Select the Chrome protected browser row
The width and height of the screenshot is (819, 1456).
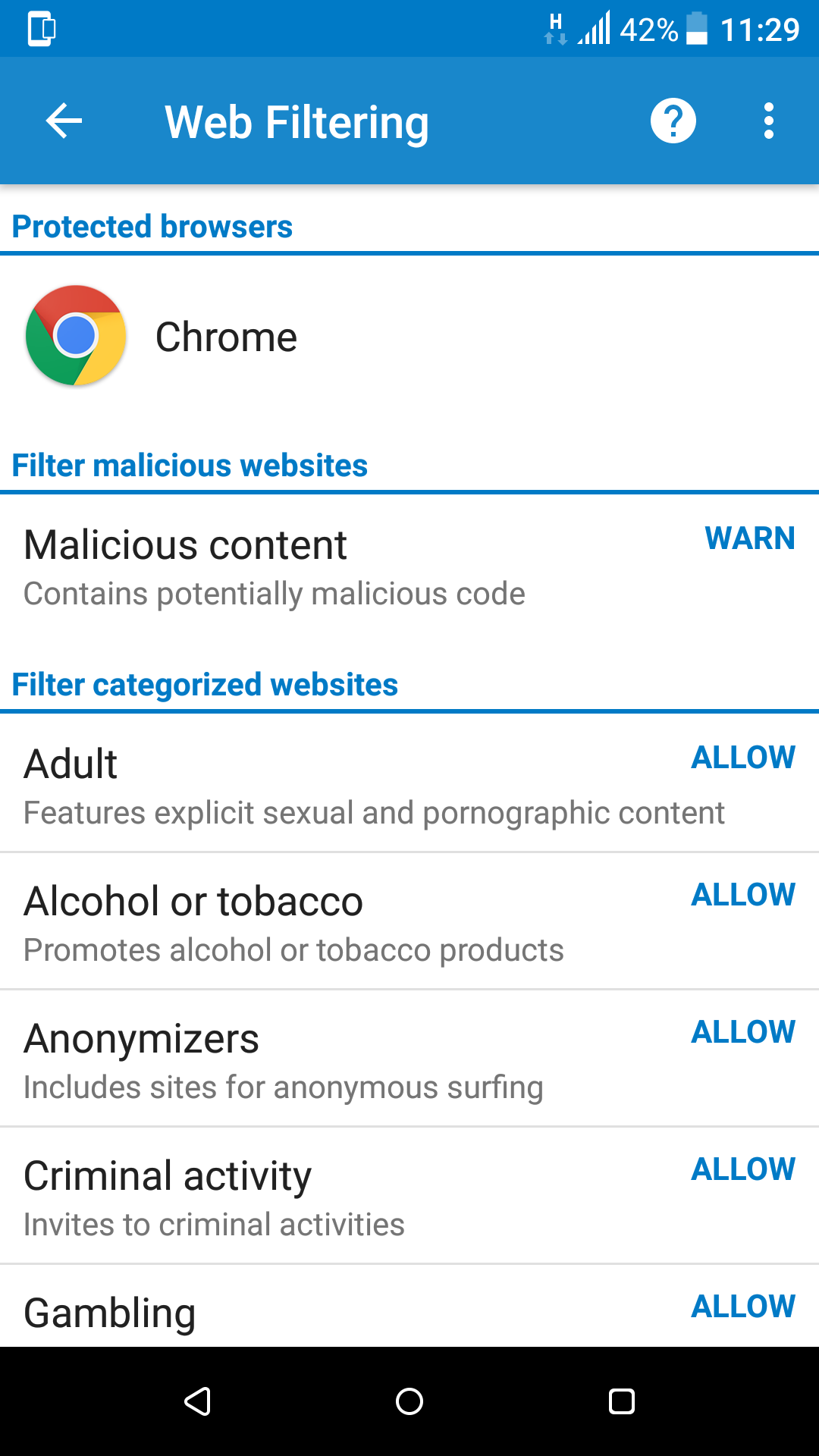pyautogui.click(x=409, y=337)
